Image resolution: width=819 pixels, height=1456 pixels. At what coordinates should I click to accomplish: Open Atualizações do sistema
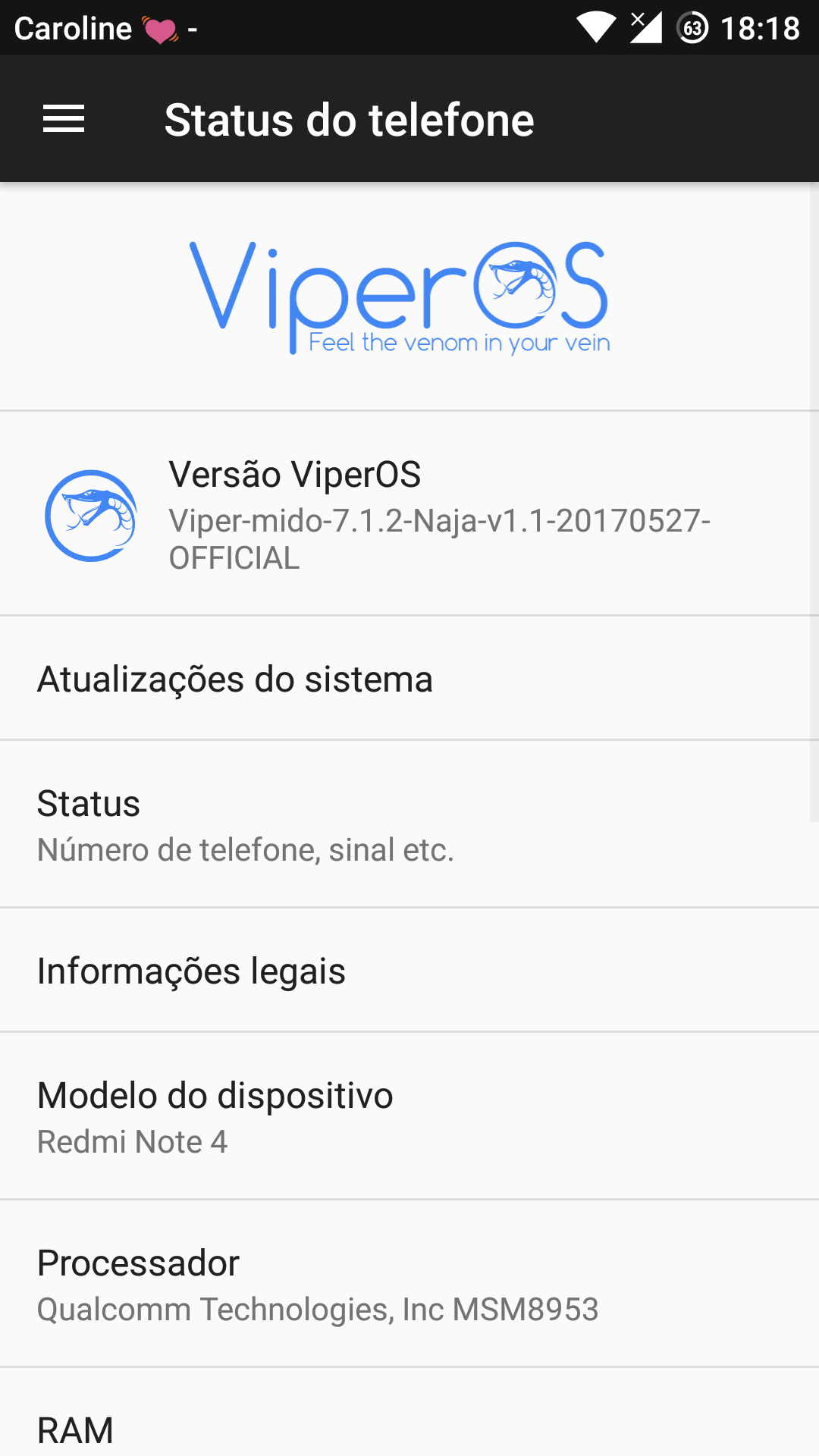tap(235, 679)
